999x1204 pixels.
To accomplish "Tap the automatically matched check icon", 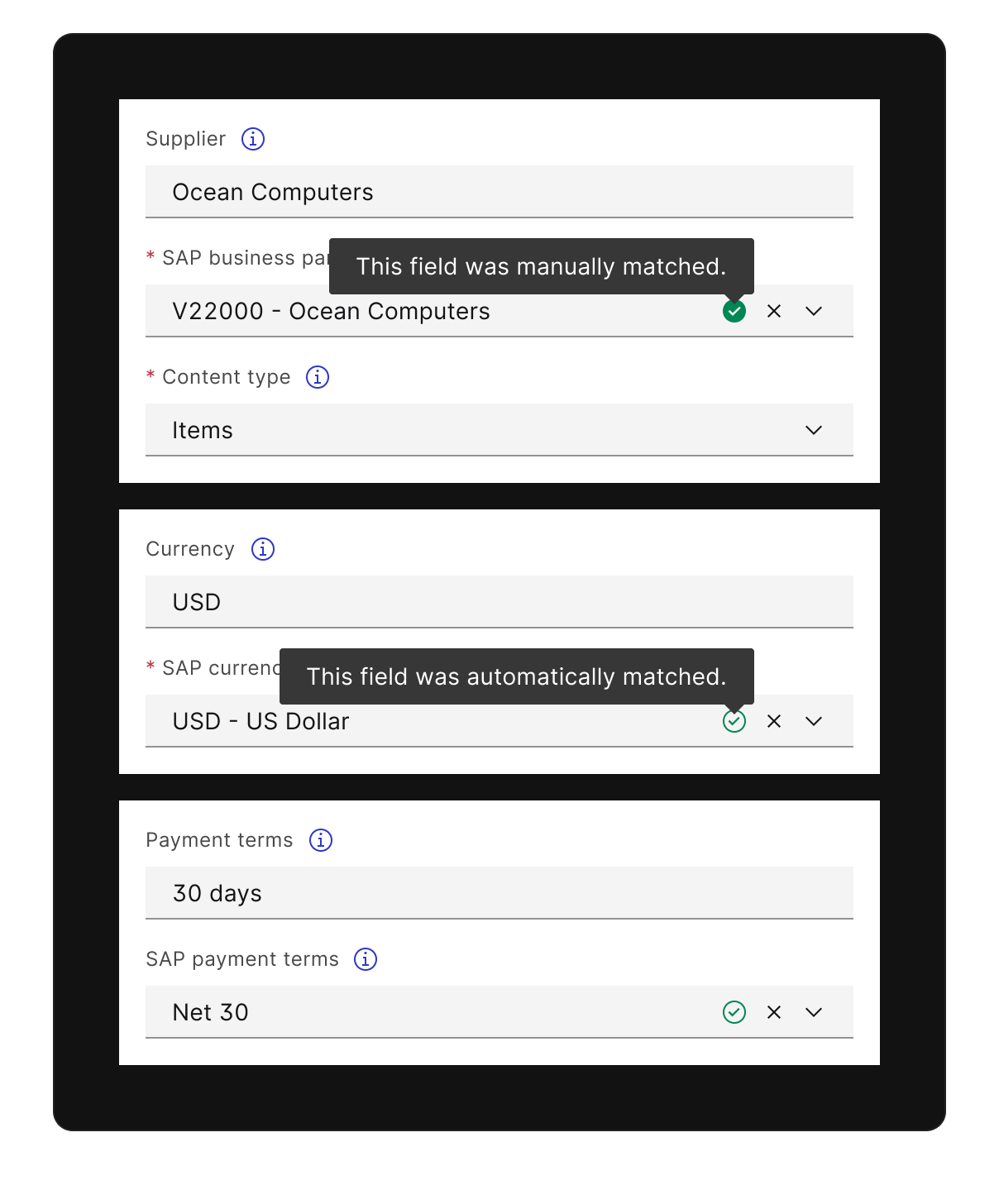I will coord(734,721).
